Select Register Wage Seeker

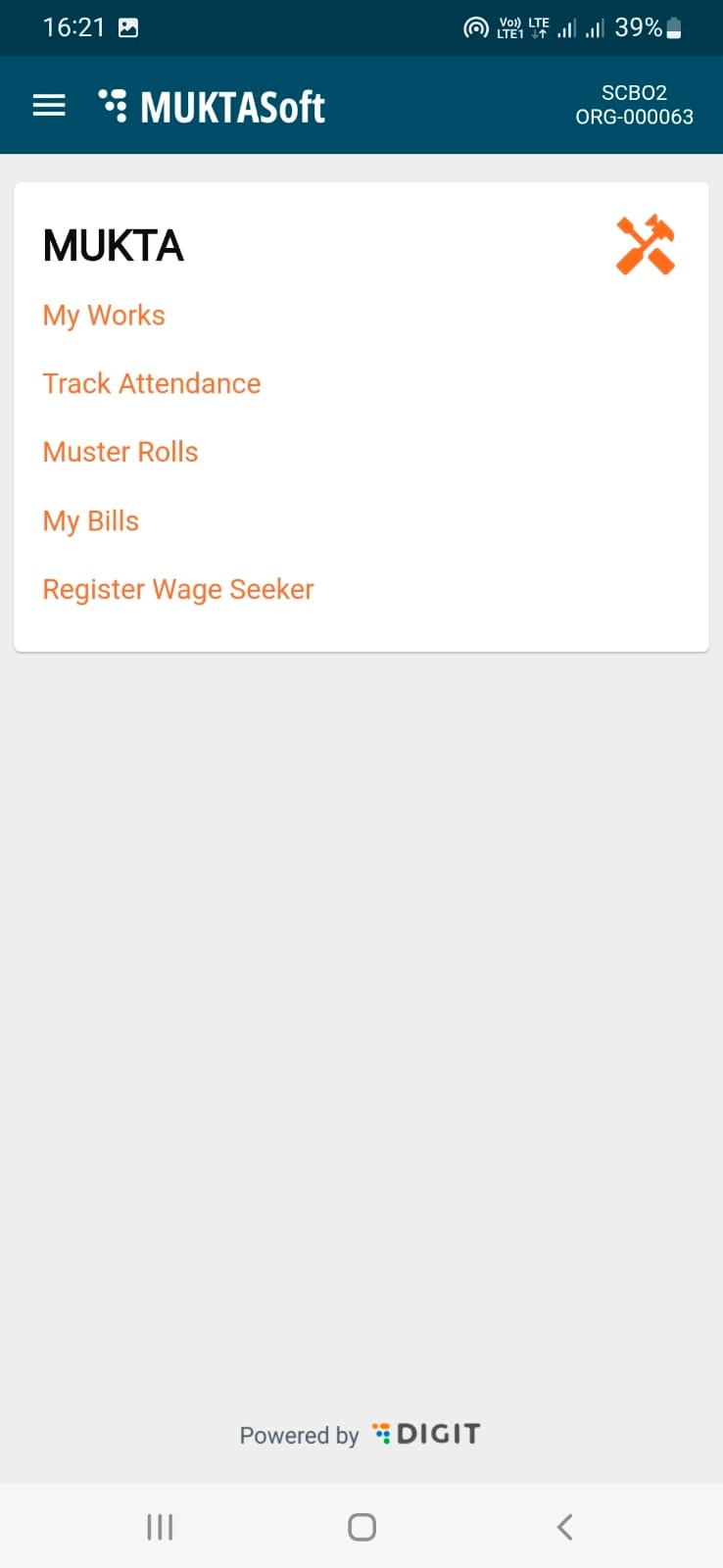coord(178,590)
